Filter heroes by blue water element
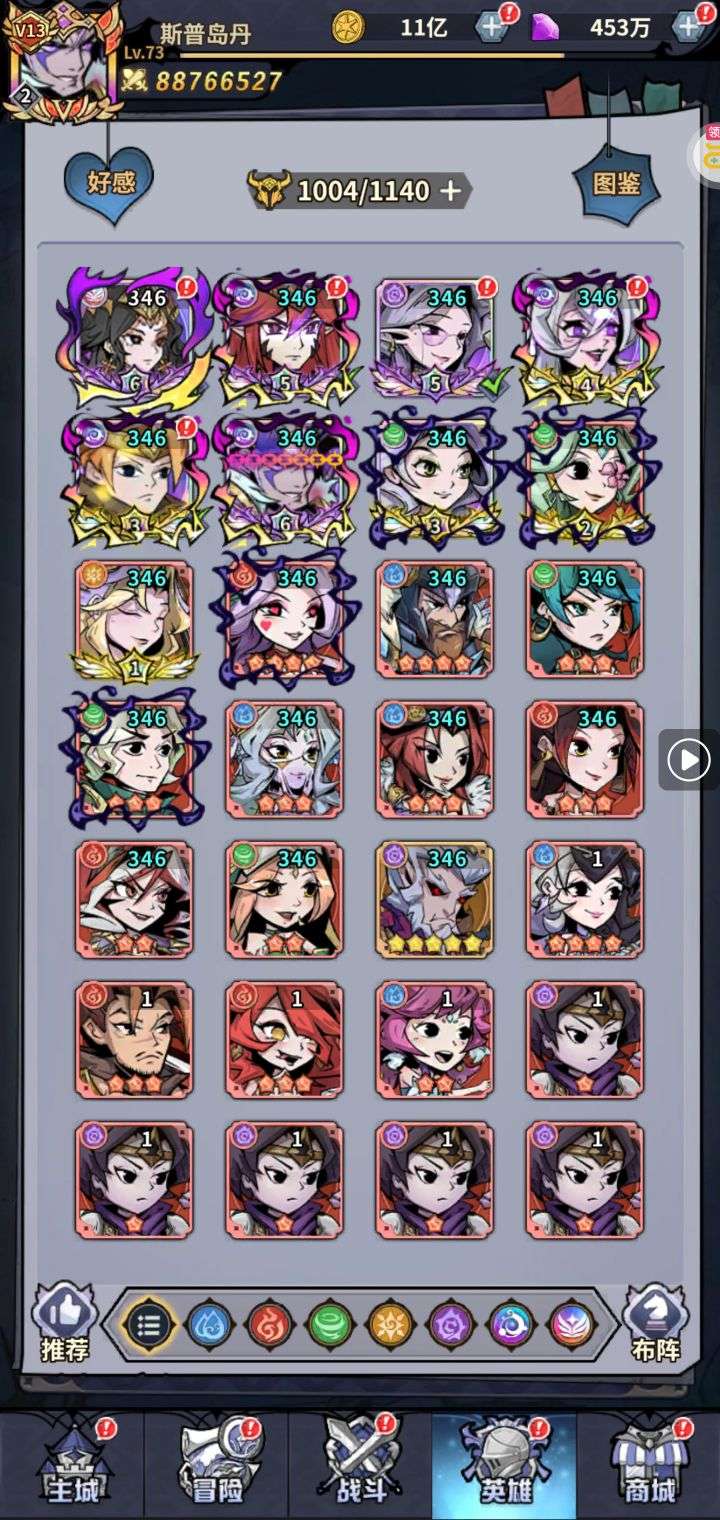Screen dimensions: 720x1520 pyautogui.click(x=210, y=1325)
